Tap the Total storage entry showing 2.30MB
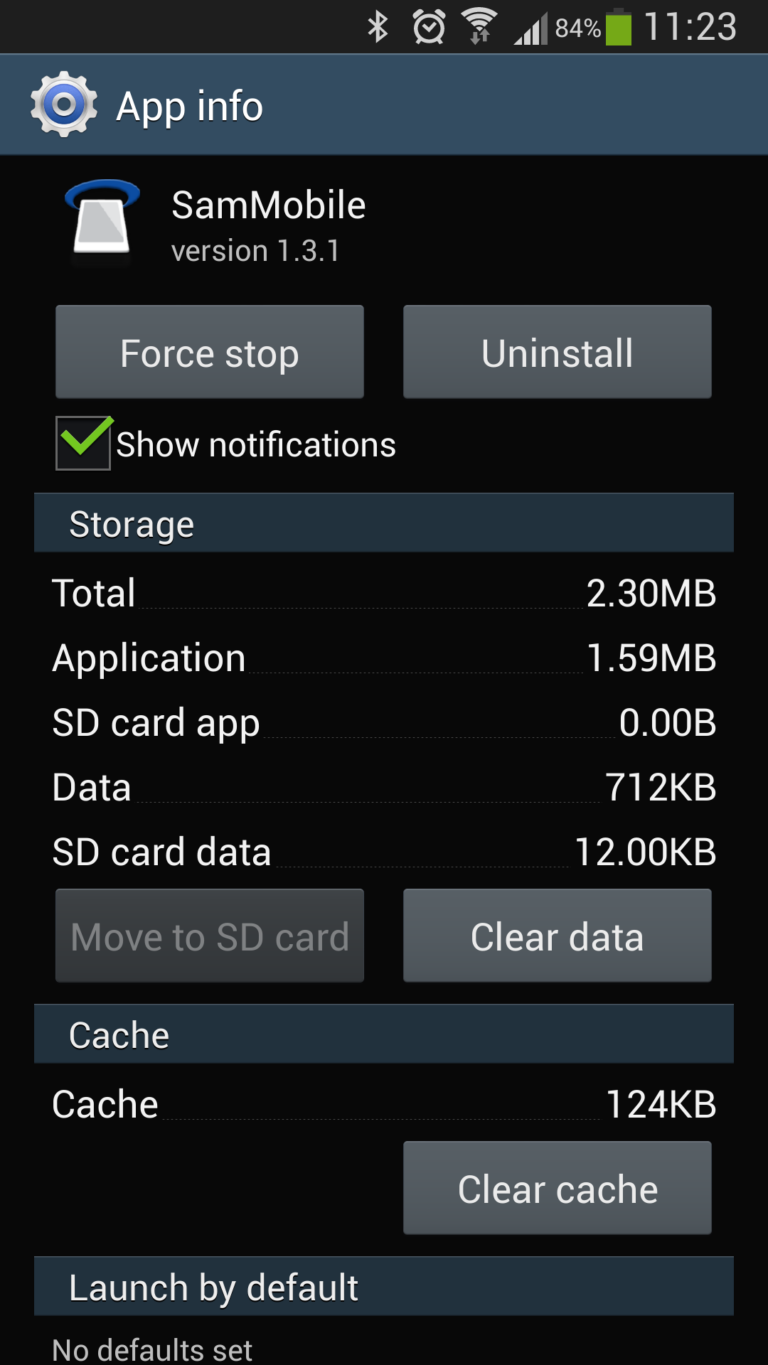Viewport: 768px width, 1365px height. [384, 593]
